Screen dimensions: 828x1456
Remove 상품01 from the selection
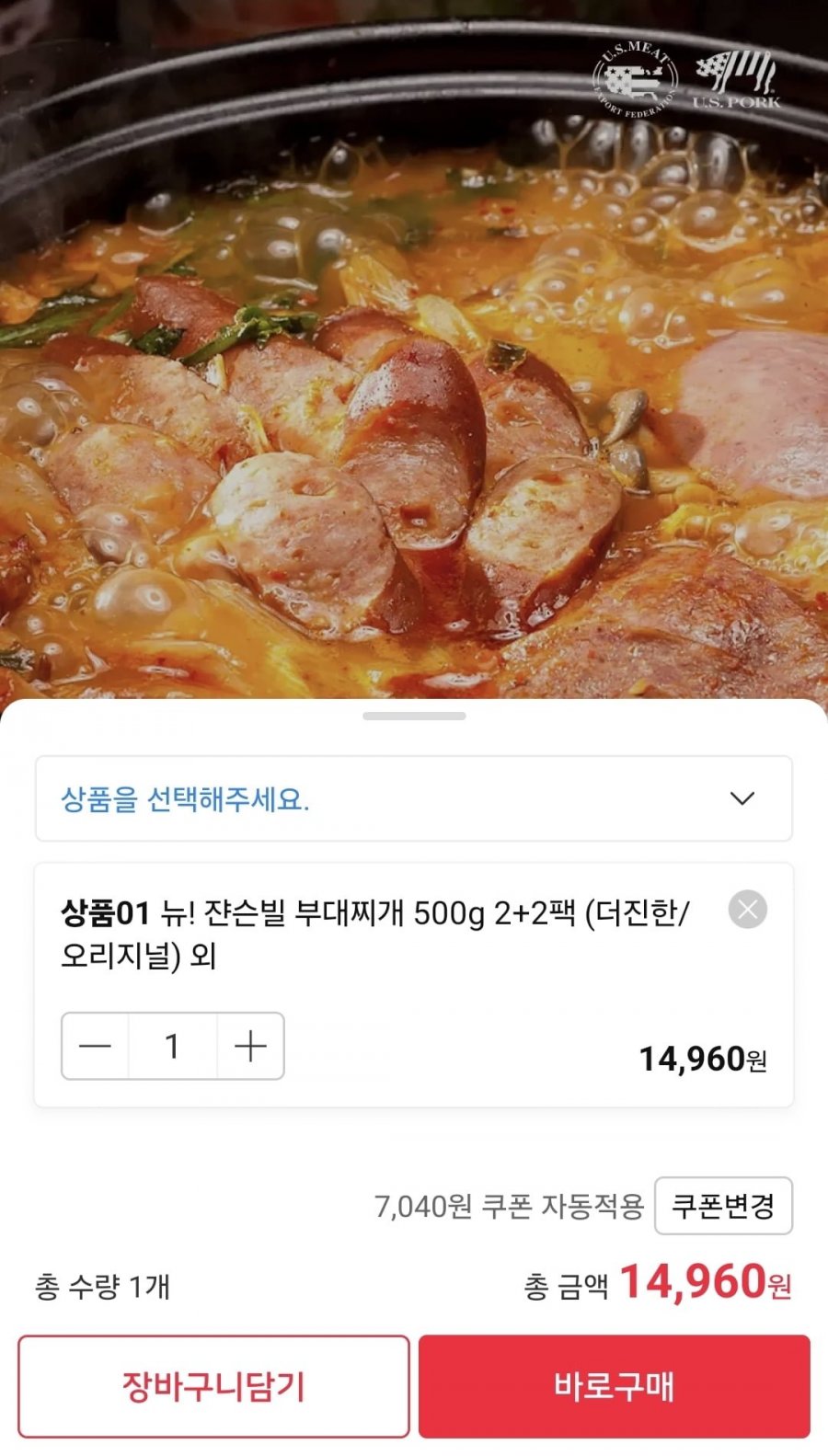(747, 910)
